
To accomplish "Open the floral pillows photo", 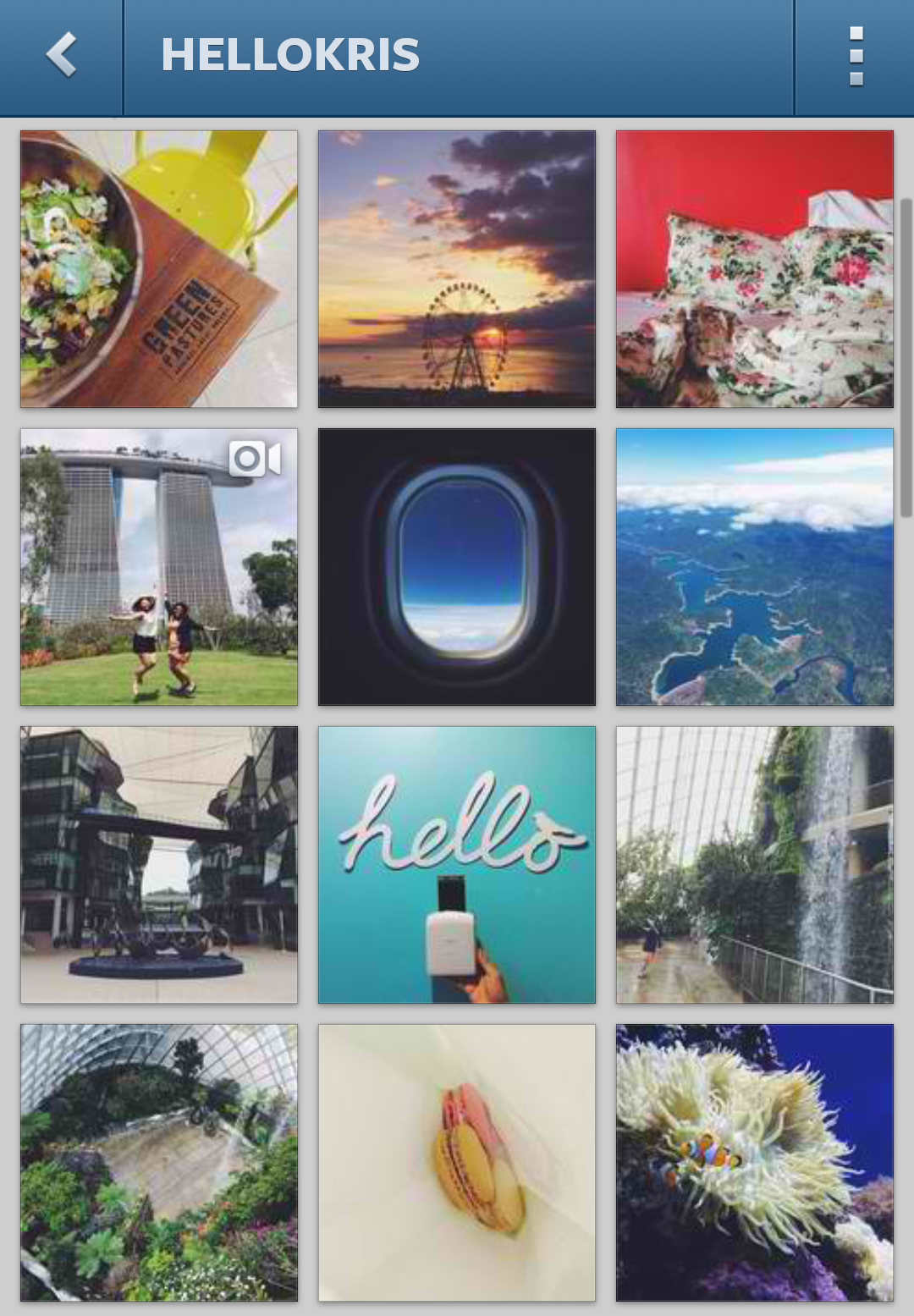I will [755, 269].
